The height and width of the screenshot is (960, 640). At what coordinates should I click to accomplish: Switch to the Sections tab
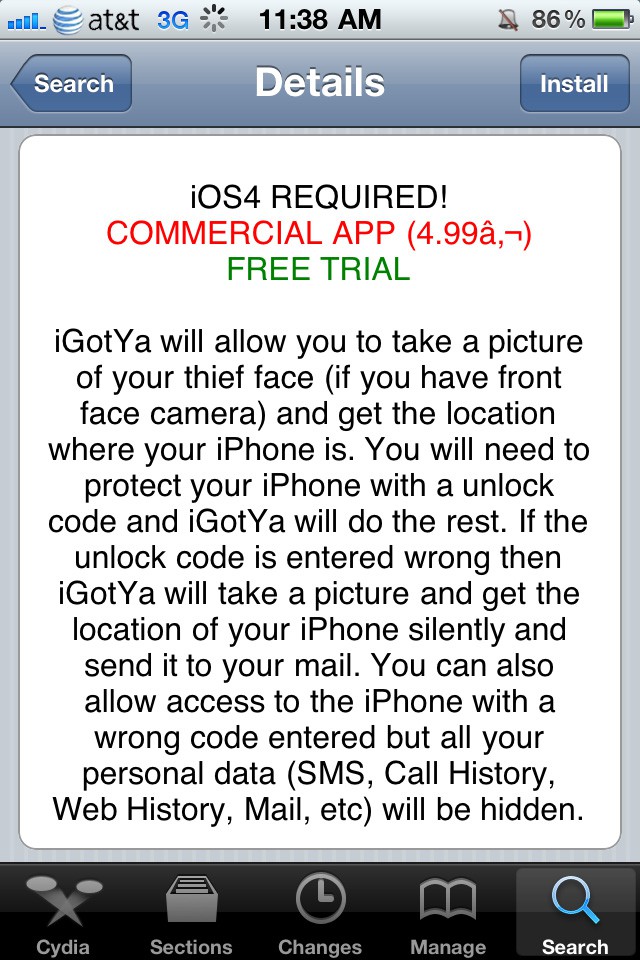click(191, 914)
